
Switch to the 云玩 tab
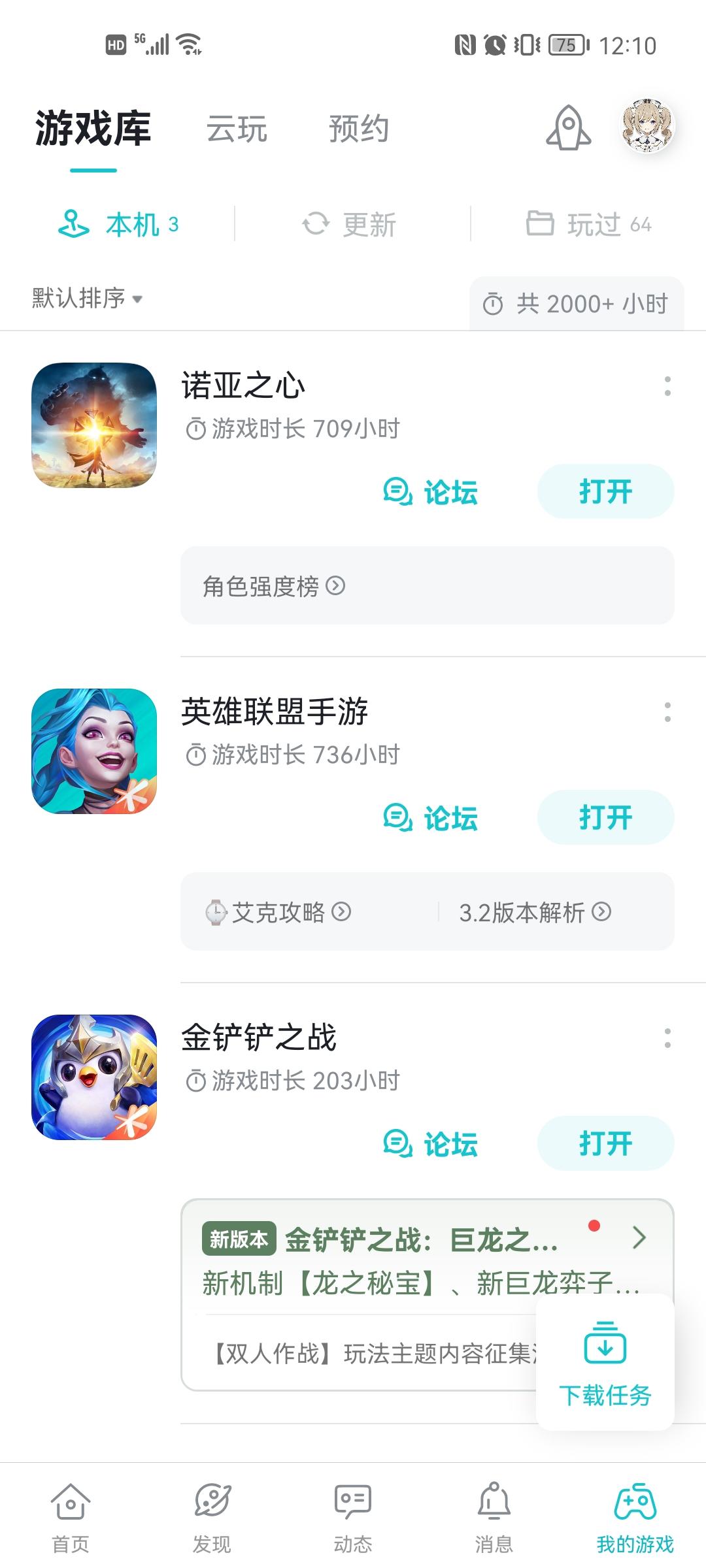(237, 129)
